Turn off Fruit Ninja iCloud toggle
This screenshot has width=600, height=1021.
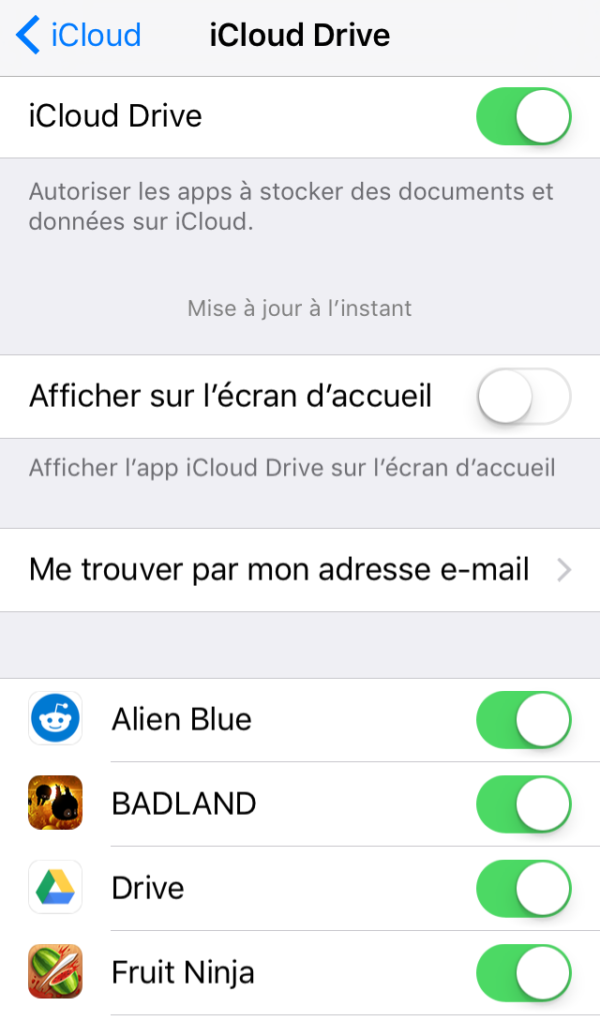click(x=524, y=973)
